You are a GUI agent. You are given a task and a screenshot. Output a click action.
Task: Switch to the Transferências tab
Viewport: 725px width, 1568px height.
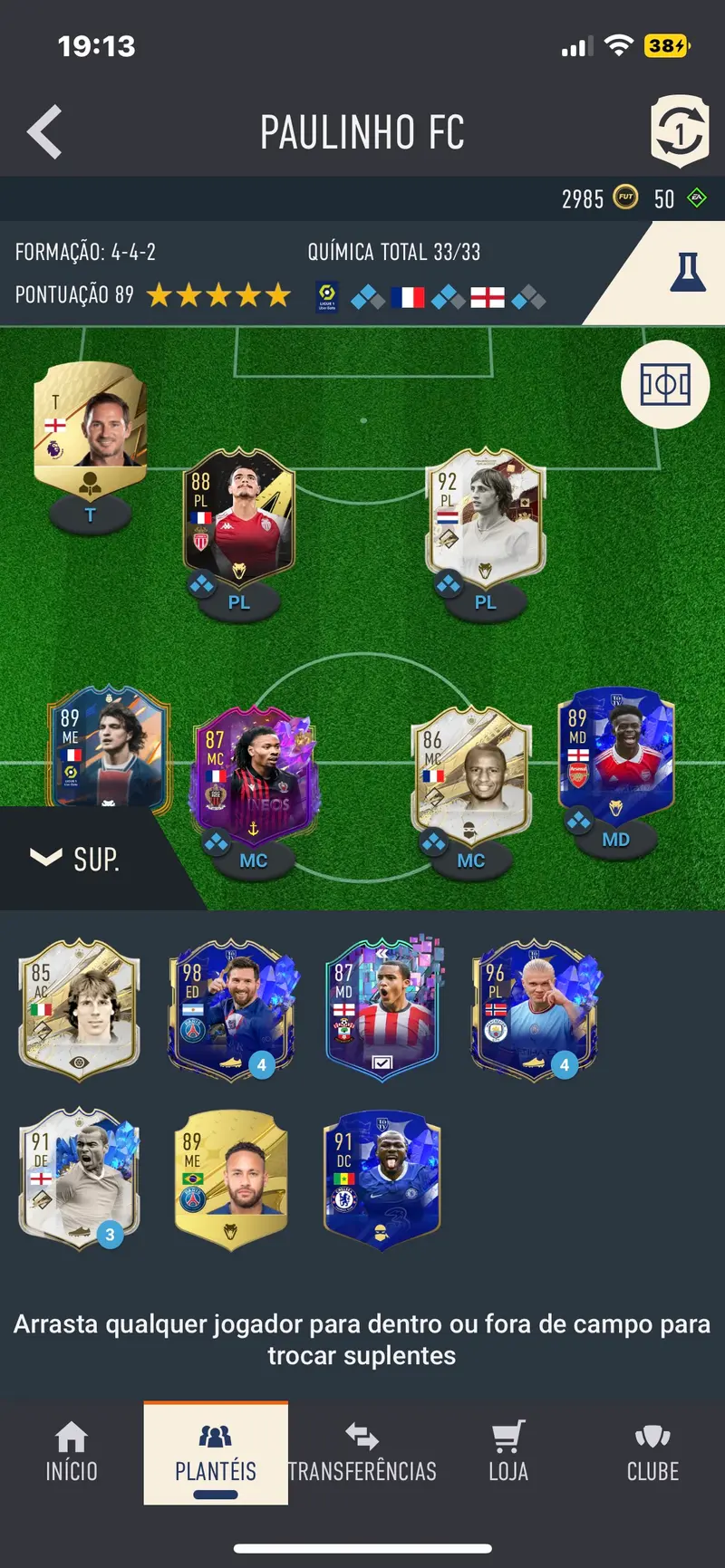point(362,1452)
